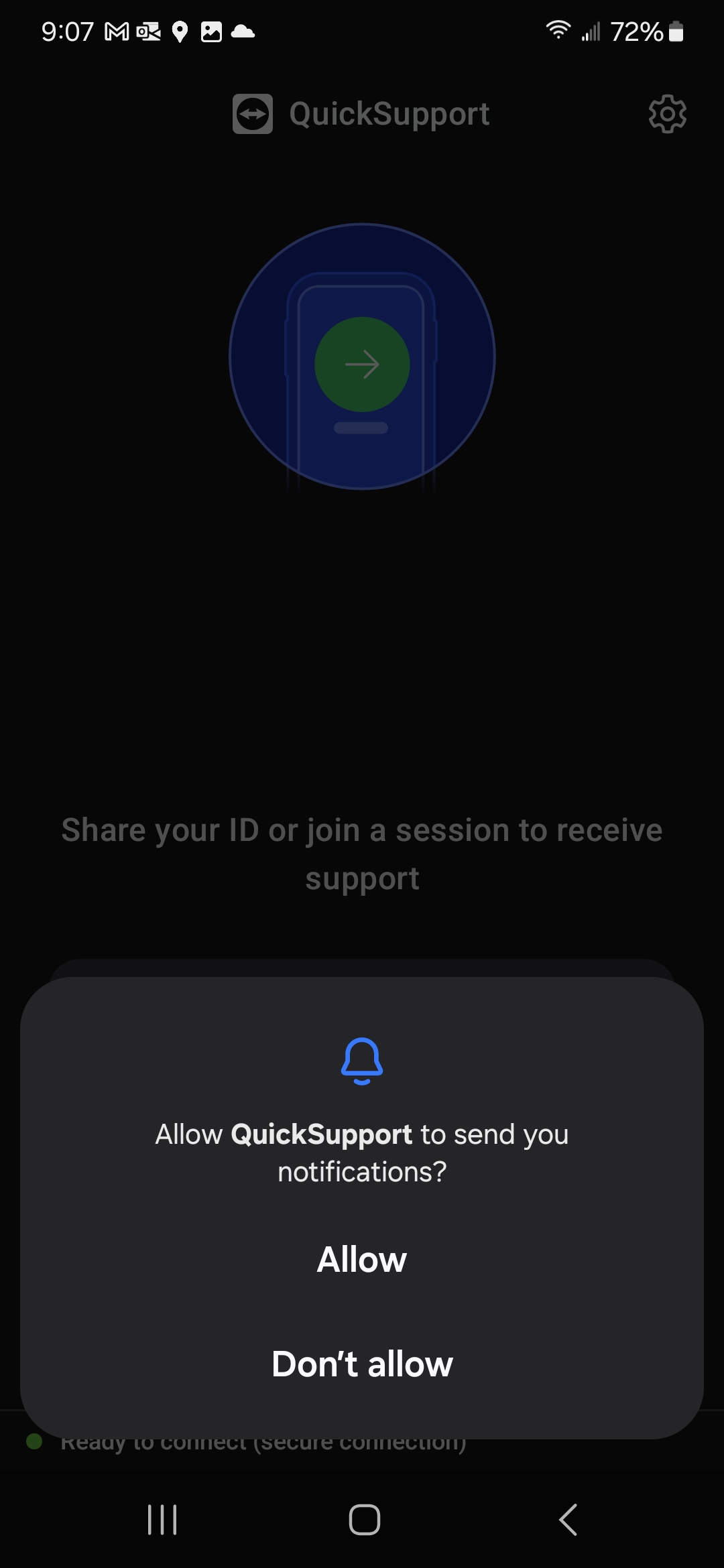Viewport: 724px width, 1568px height.
Task: Tap the back navigation arrow
Action: [566, 1520]
